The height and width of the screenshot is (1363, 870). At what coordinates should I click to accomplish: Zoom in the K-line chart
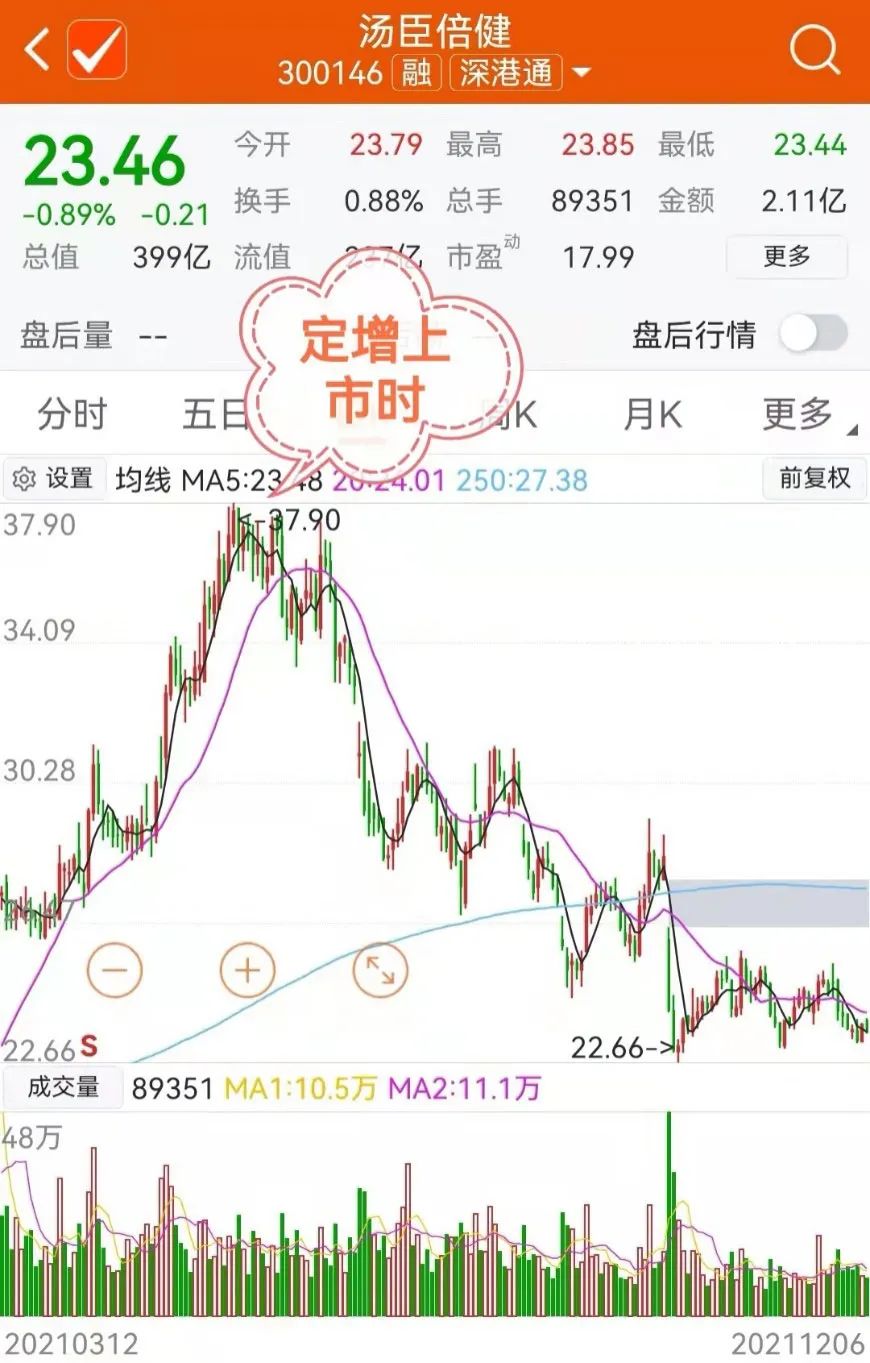click(x=247, y=969)
